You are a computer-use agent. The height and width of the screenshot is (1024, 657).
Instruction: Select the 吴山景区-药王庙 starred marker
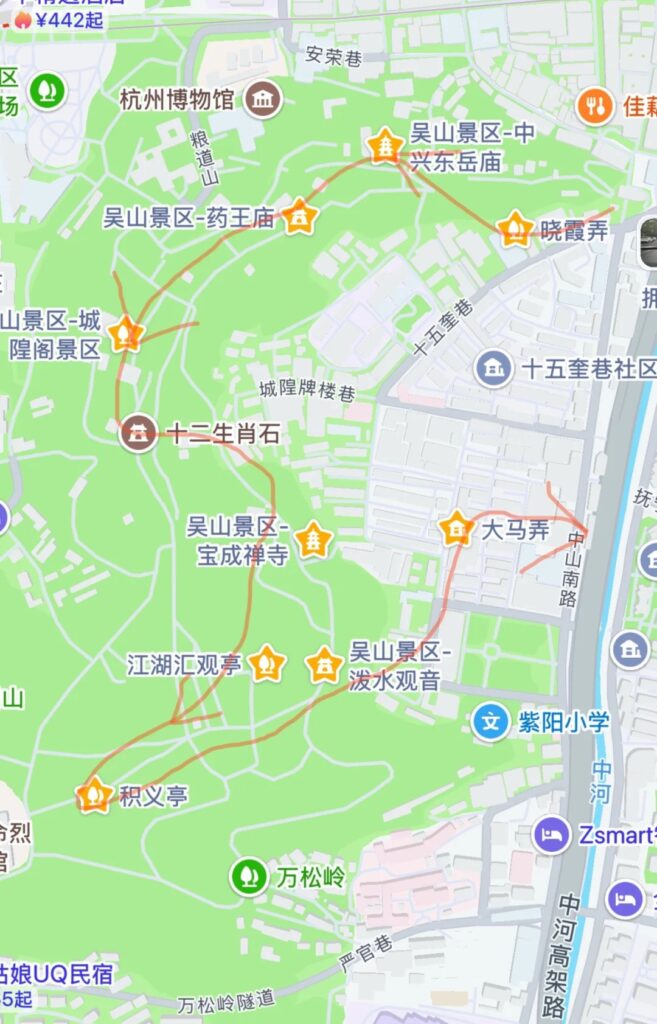pyautogui.click(x=299, y=217)
